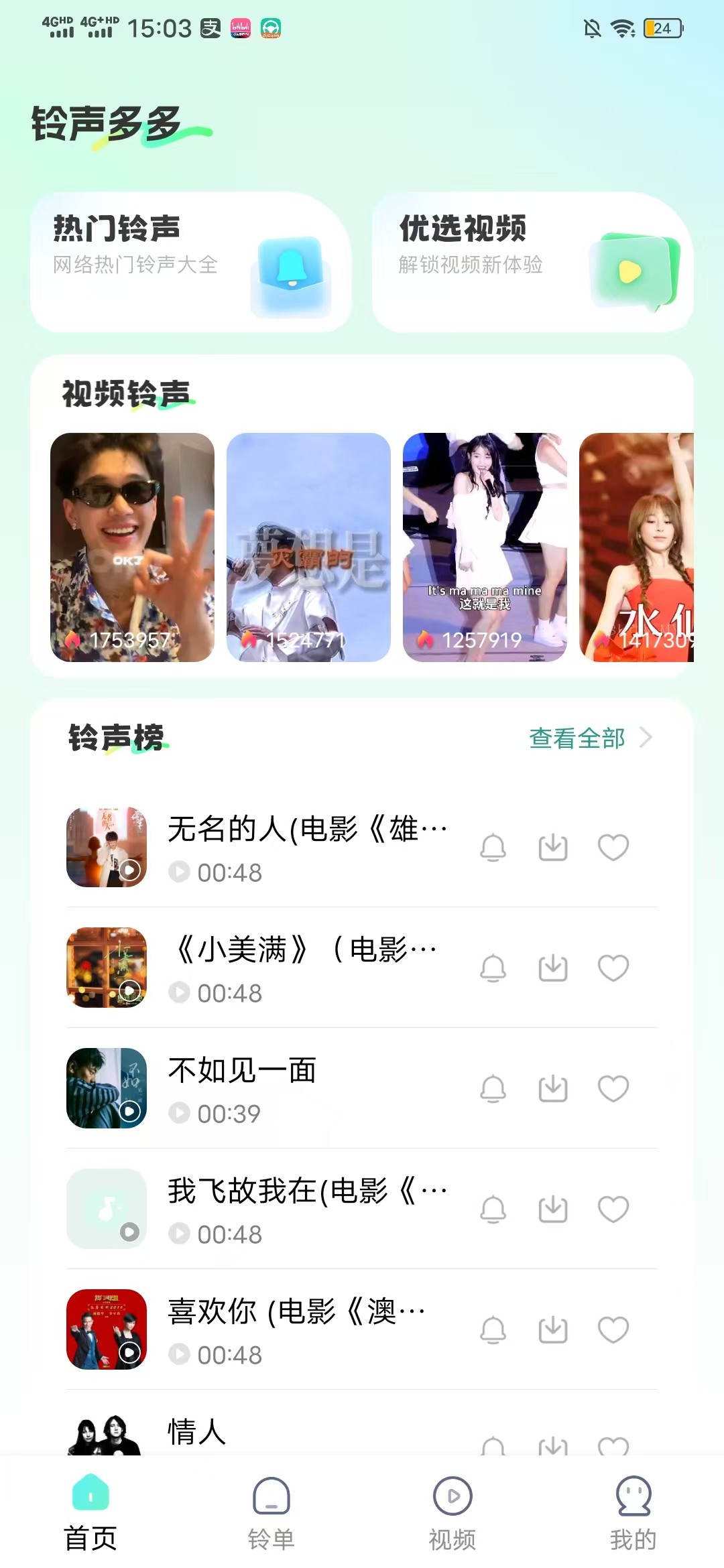Image resolution: width=724 pixels, height=1568 pixels.
Task: Play the video ringtone with 1753957 views
Action: (132, 547)
